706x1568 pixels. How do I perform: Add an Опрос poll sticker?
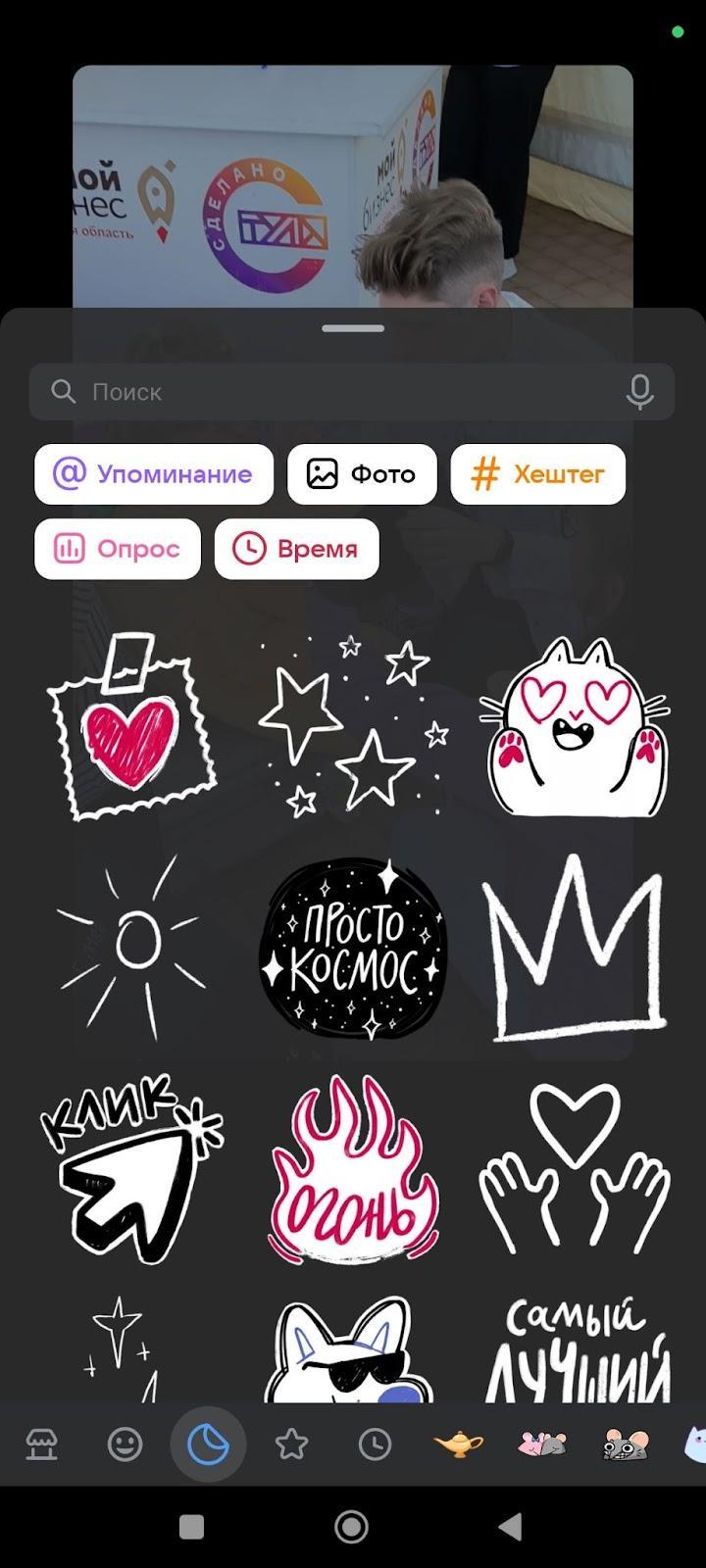118,549
